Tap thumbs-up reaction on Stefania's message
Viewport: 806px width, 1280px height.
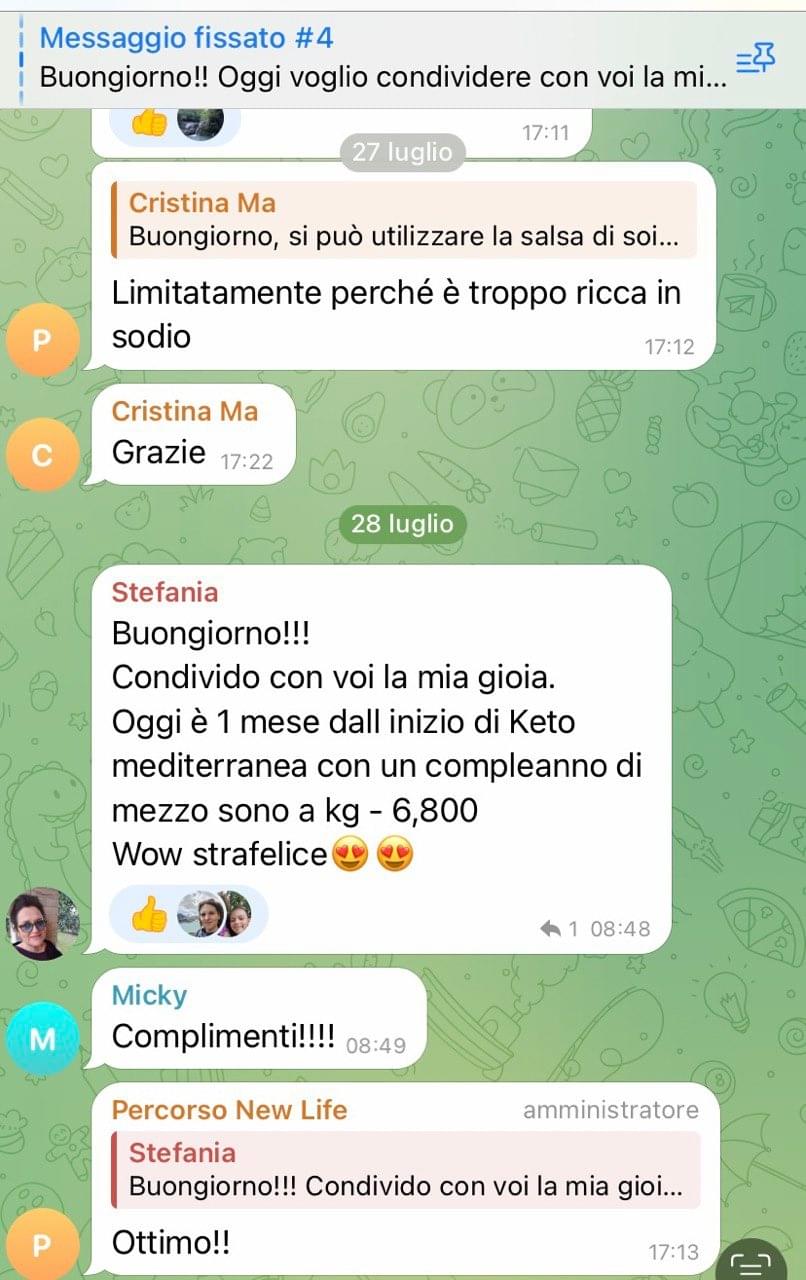pos(150,913)
